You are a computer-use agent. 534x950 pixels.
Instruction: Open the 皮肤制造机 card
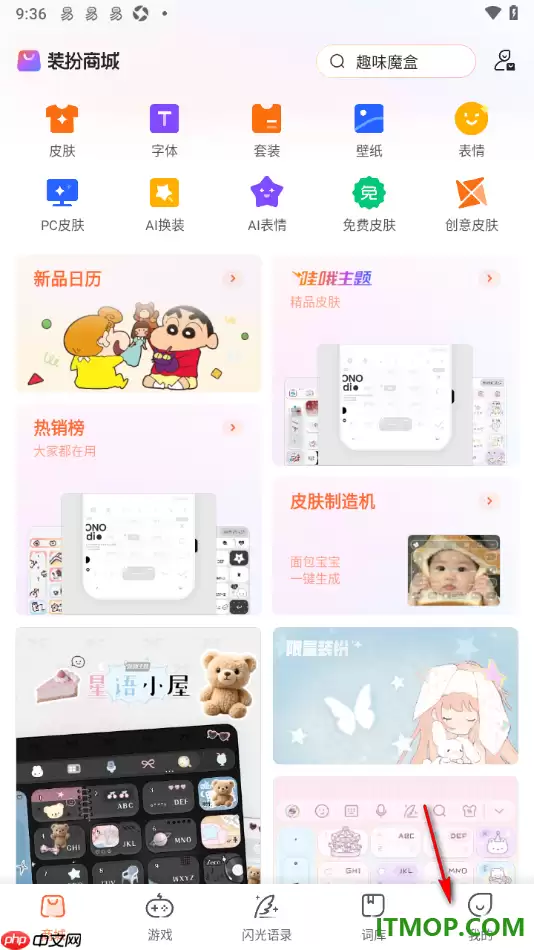tap(395, 546)
